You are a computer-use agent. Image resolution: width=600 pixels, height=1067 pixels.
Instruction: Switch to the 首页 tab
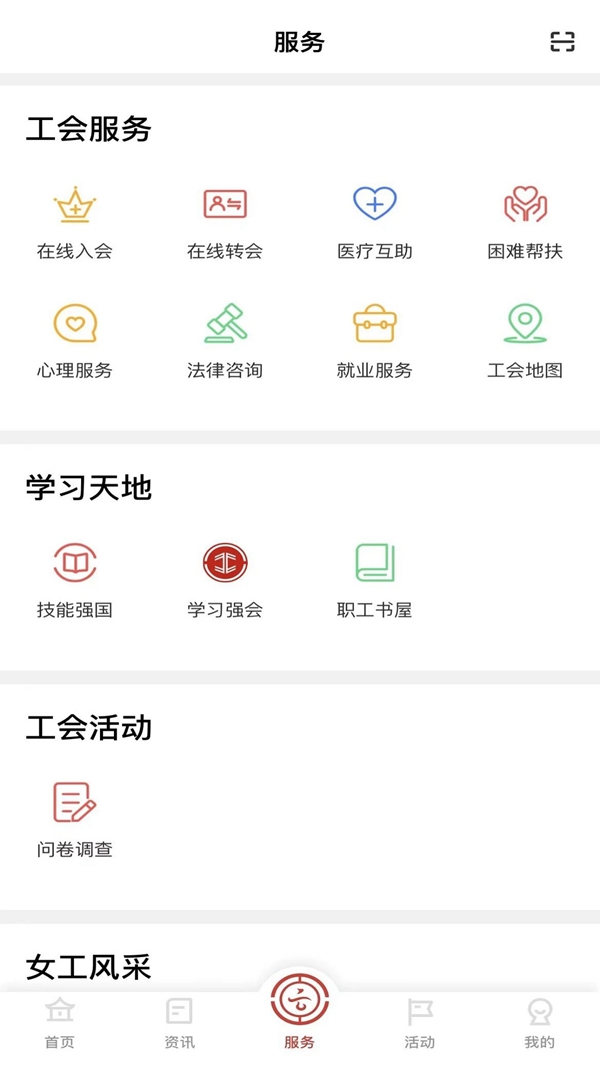tap(60, 1023)
